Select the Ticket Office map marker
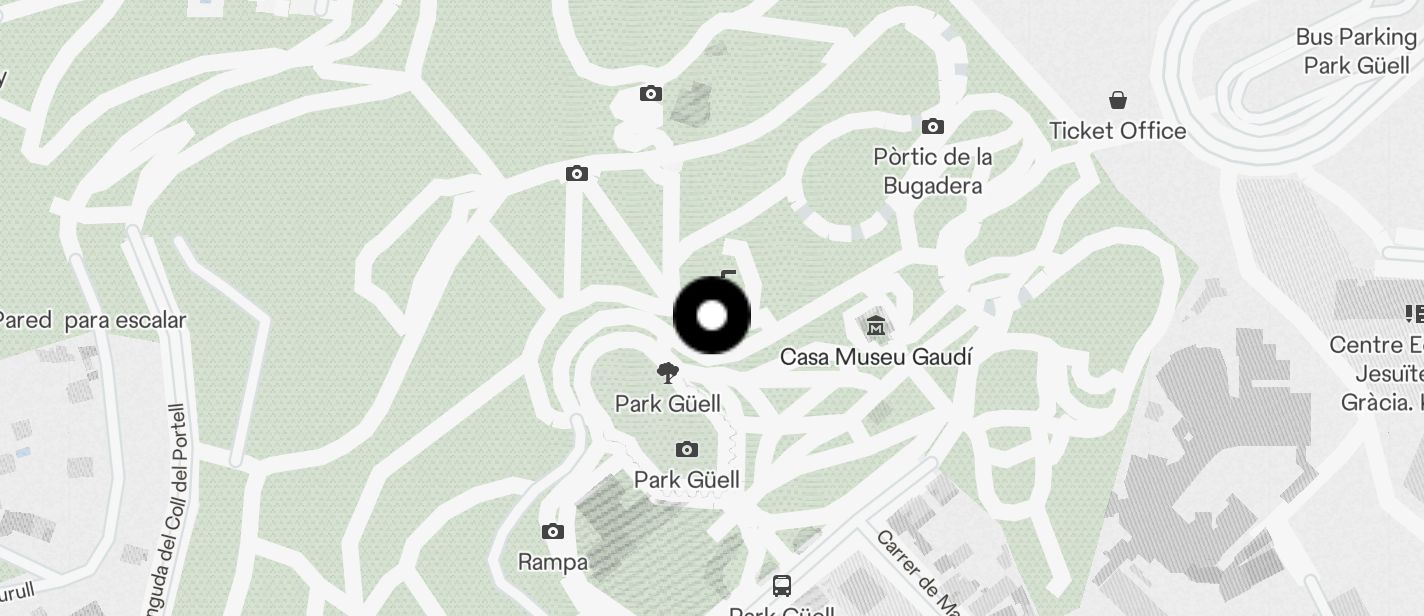The height and width of the screenshot is (616, 1424). pos(1118,100)
